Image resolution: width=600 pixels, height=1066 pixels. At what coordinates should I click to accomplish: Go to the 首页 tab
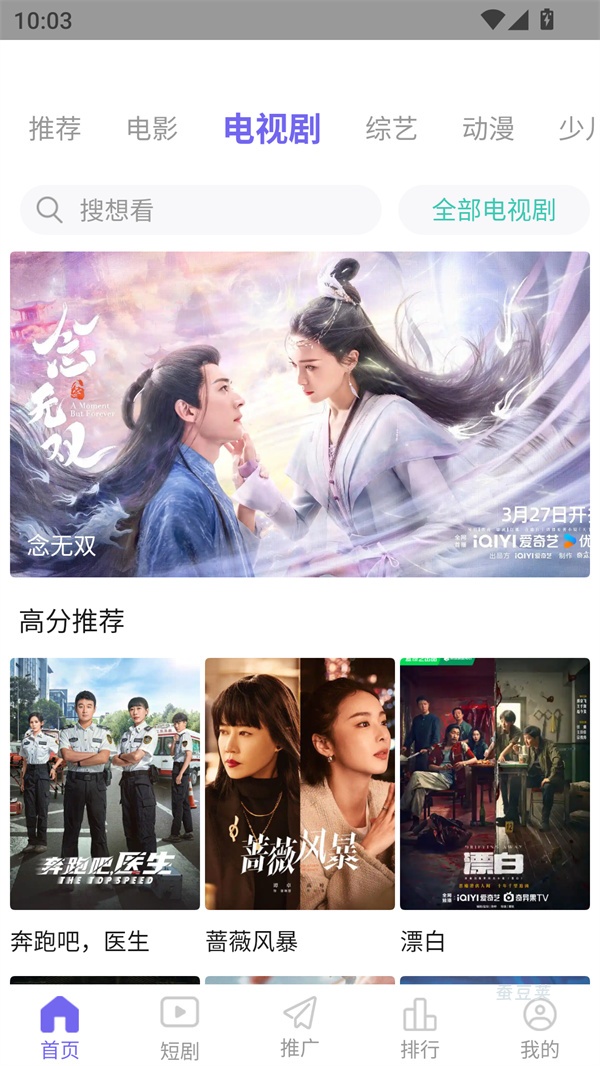click(x=60, y=1027)
